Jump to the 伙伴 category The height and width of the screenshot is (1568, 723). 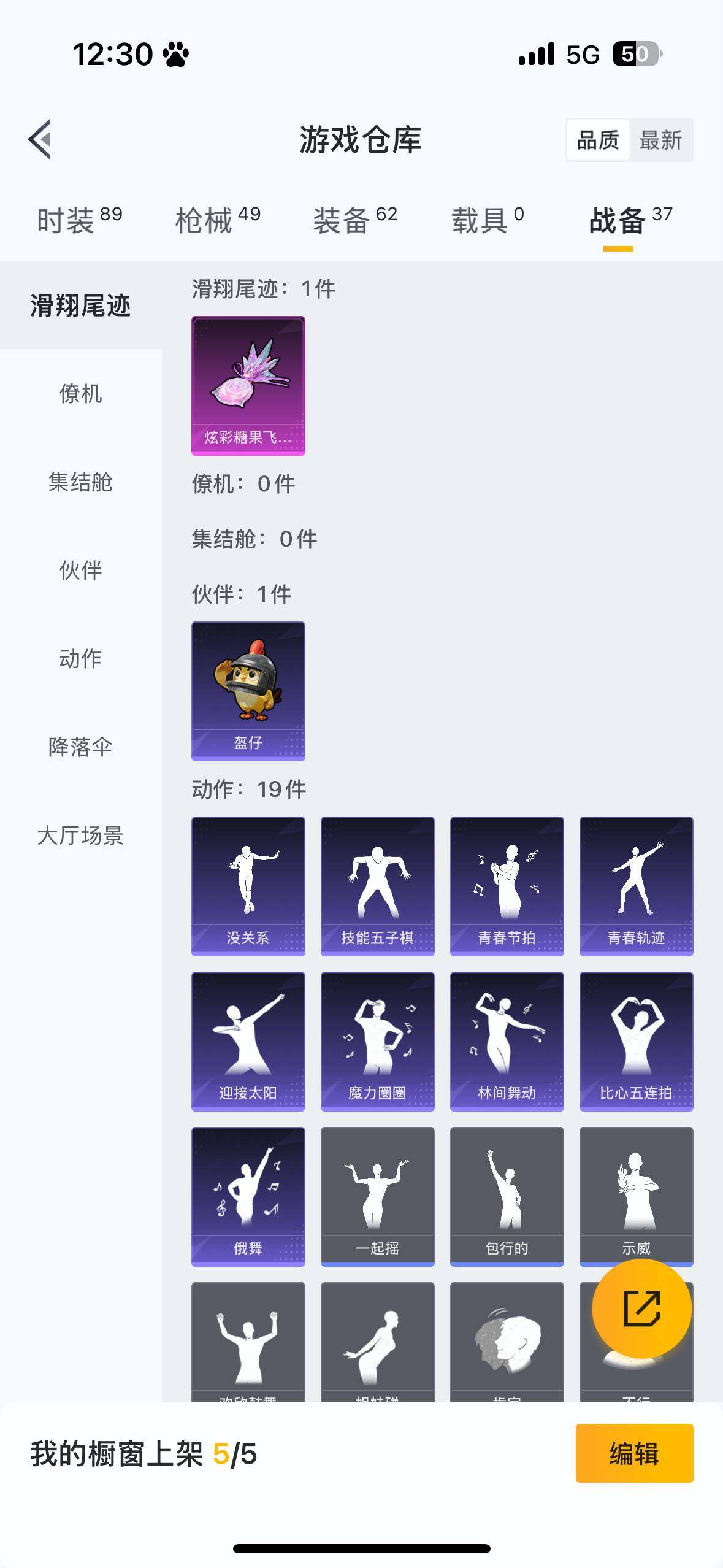coord(80,571)
